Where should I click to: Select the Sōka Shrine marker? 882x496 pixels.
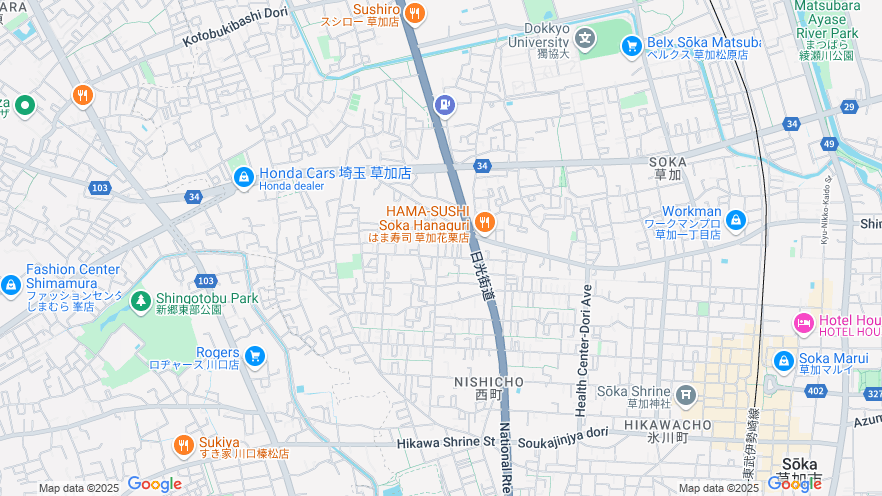point(685,395)
